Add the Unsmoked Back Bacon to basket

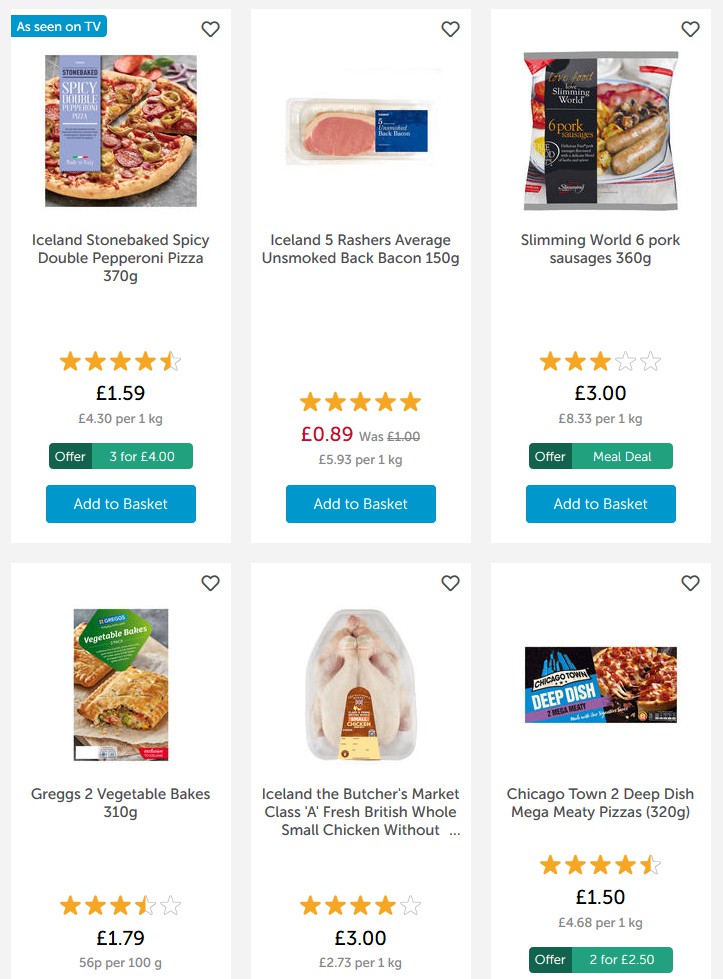pyautogui.click(x=360, y=504)
